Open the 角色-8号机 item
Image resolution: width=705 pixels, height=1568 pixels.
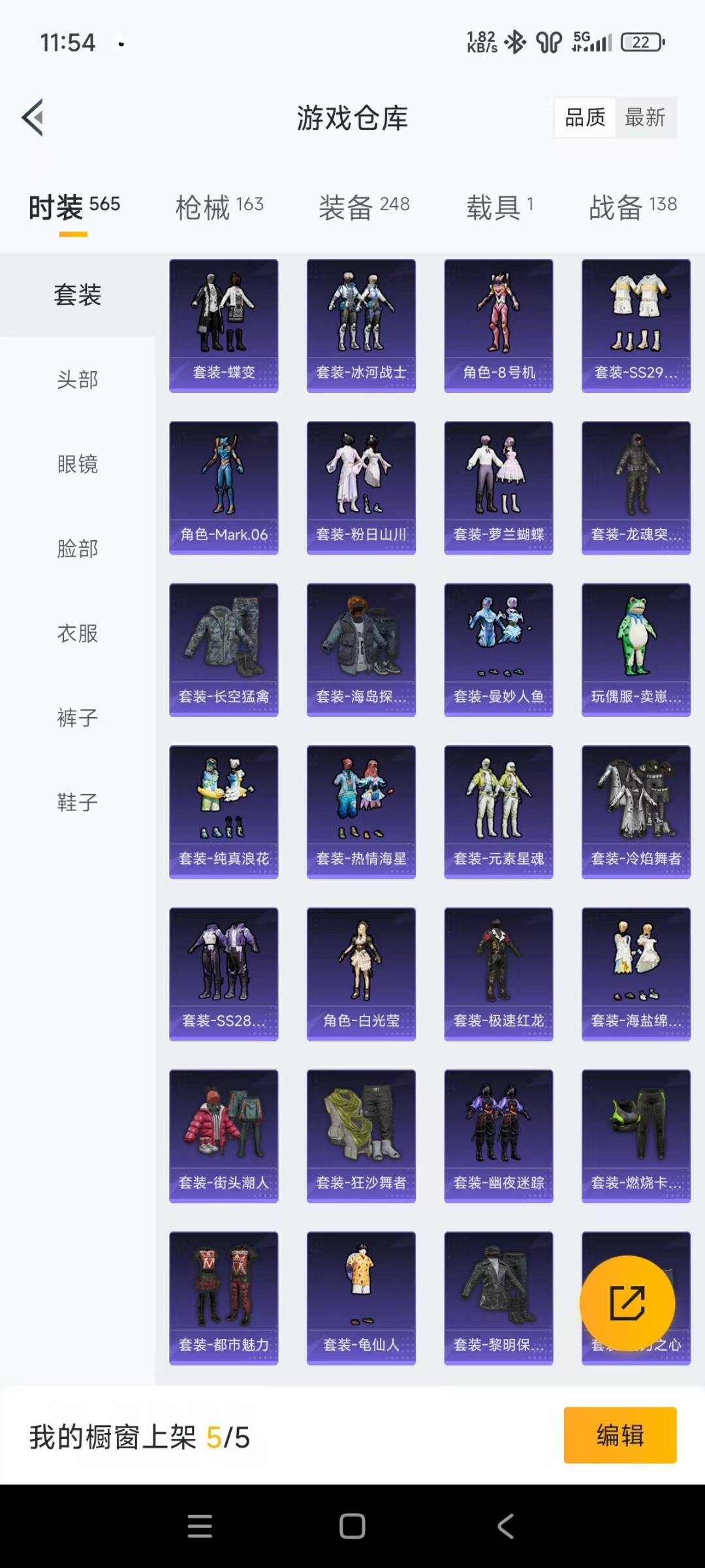(499, 326)
